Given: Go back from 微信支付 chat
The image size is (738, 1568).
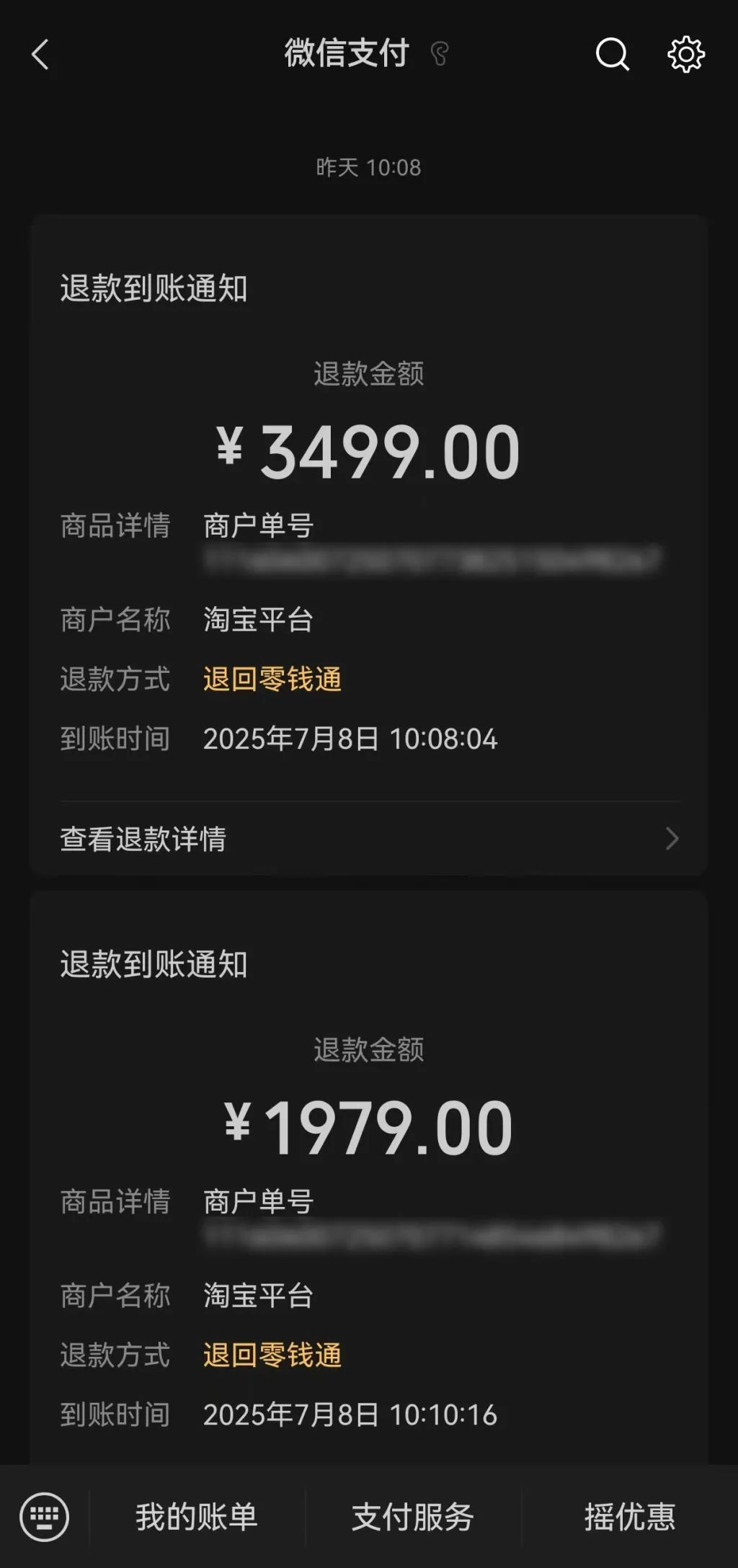Looking at the screenshot, I should click(40, 55).
